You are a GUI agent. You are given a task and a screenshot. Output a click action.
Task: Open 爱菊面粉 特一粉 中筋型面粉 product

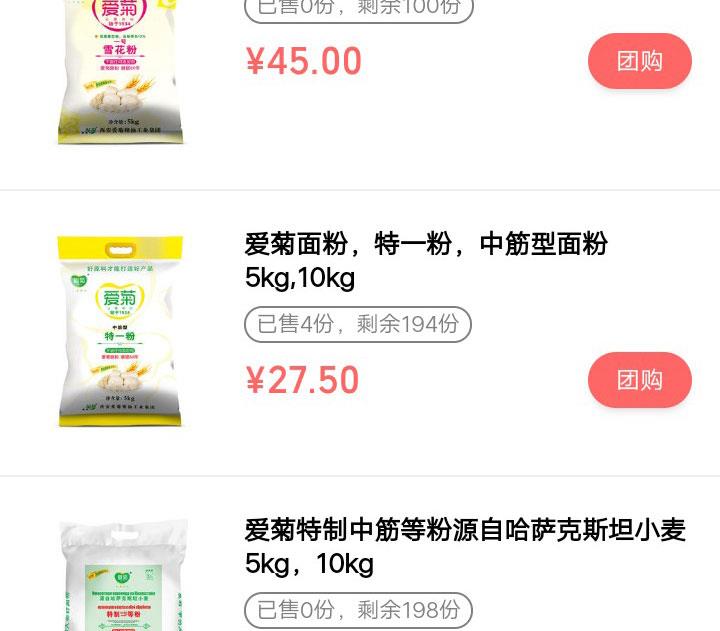point(426,260)
